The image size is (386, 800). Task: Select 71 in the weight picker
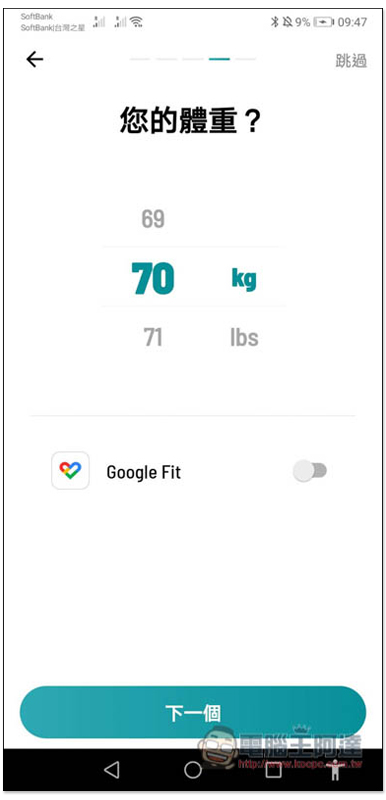153,337
